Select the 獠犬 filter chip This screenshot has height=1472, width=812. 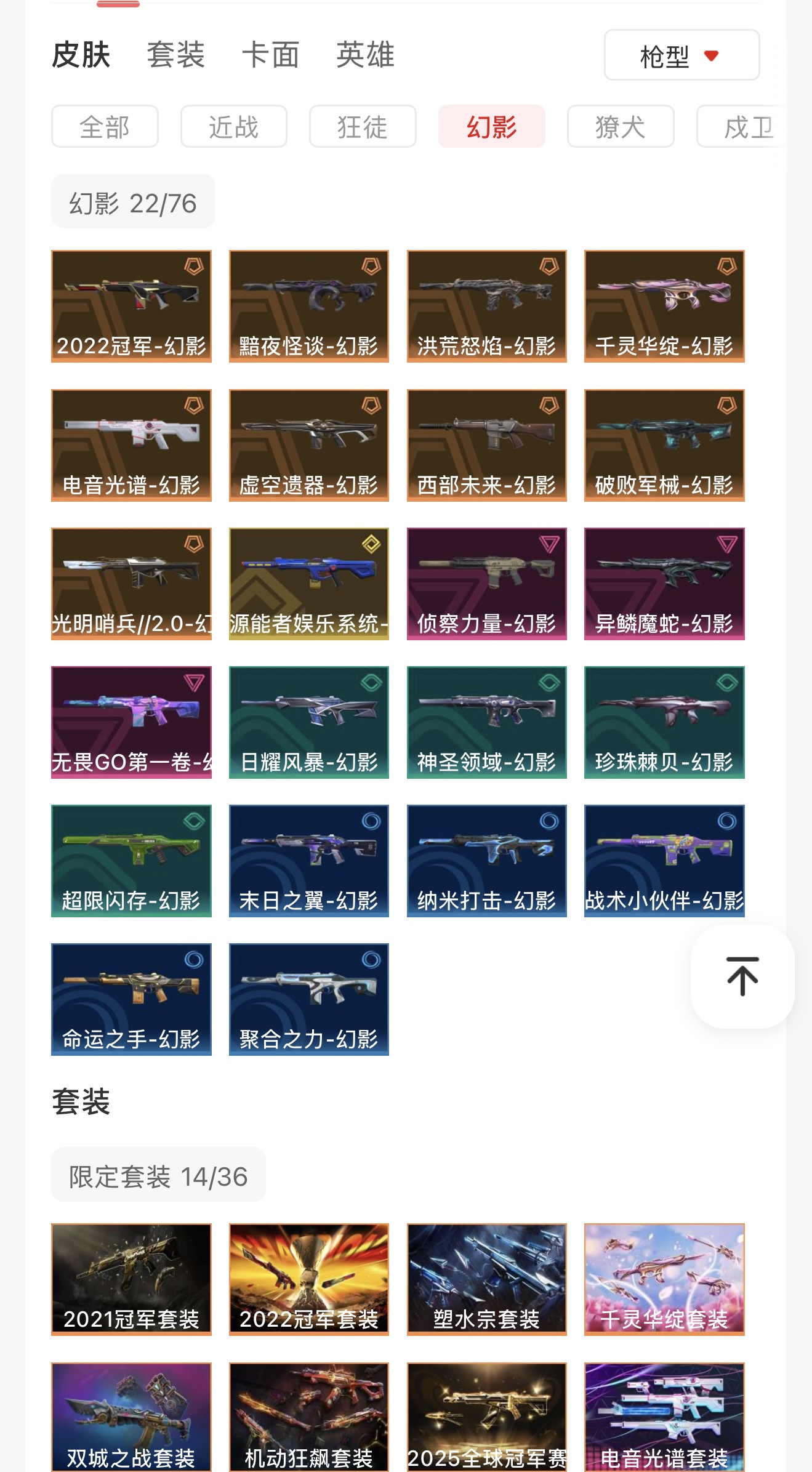pos(620,127)
